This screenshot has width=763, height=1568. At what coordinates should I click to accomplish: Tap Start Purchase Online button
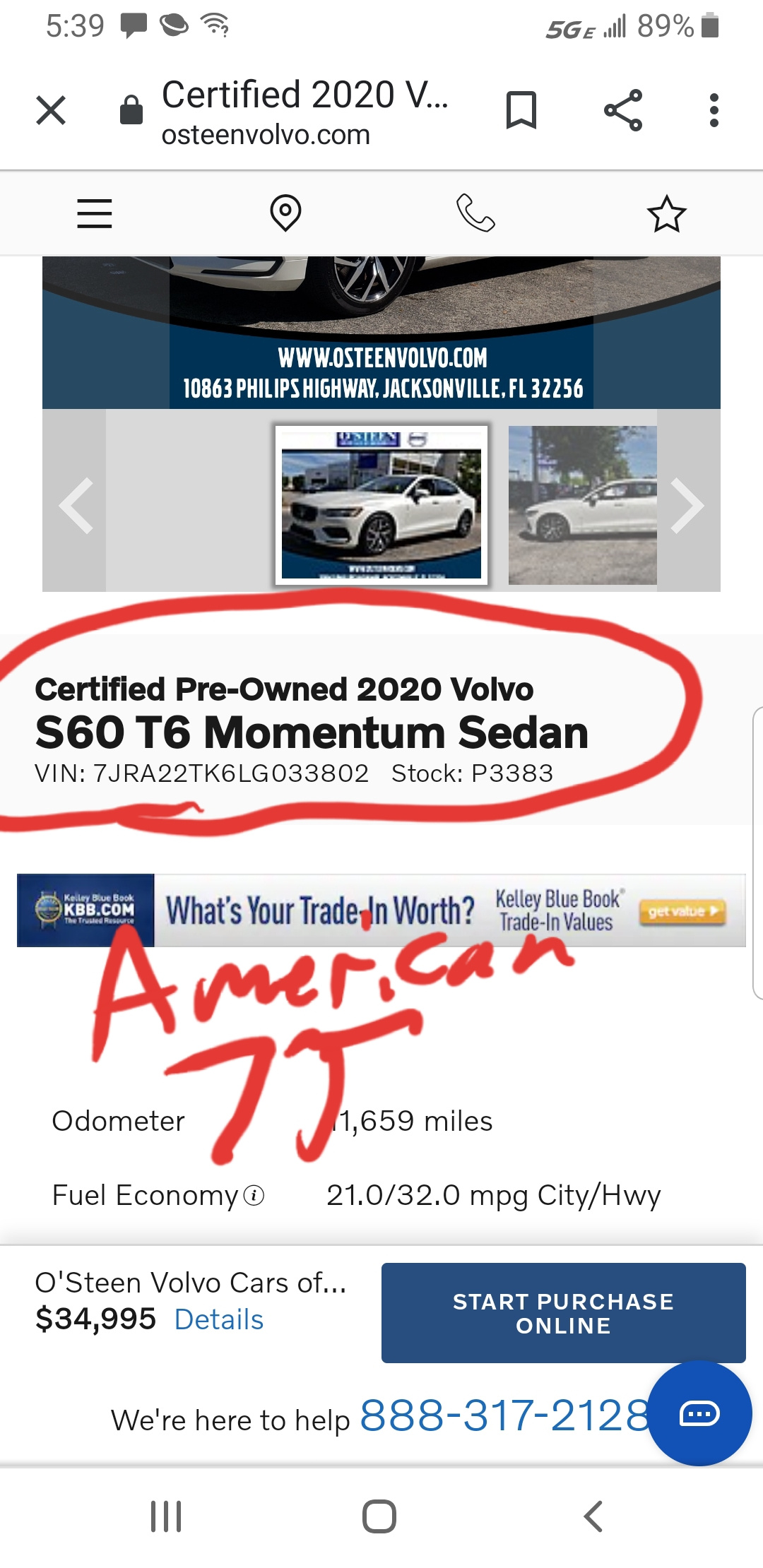coord(563,1313)
